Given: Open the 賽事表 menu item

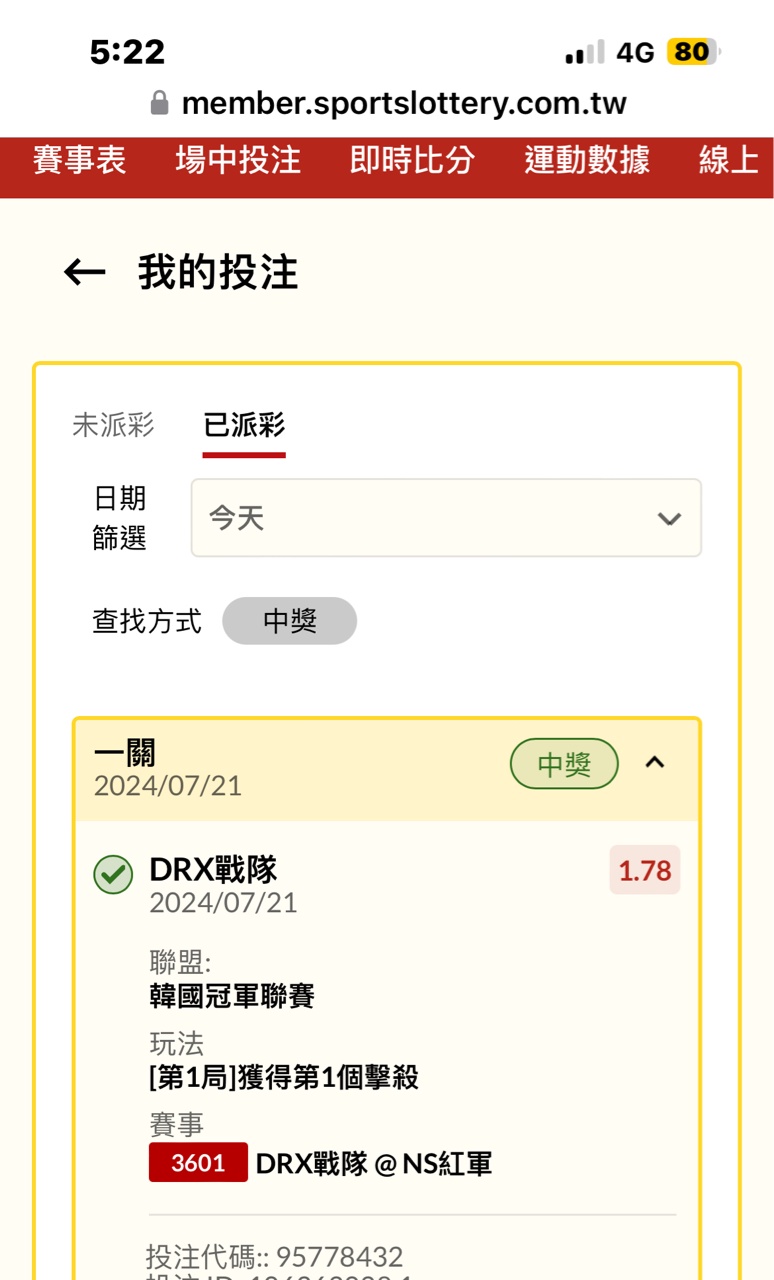Looking at the screenshot, I should pos(80,160).
